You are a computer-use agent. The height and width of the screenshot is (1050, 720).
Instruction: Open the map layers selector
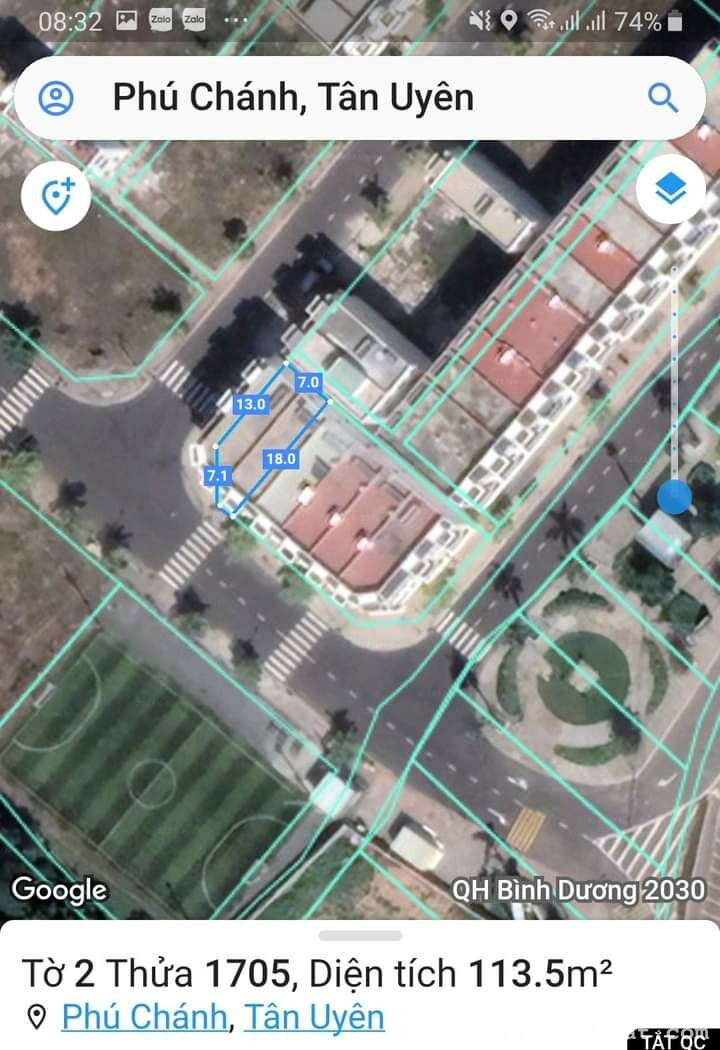click(x=672, y=188)
